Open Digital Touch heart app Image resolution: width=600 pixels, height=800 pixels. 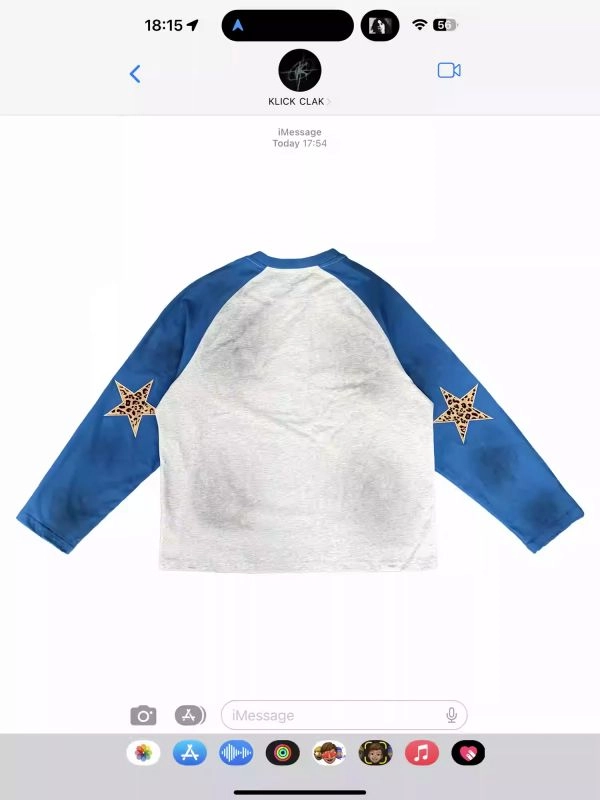point(468,753)
